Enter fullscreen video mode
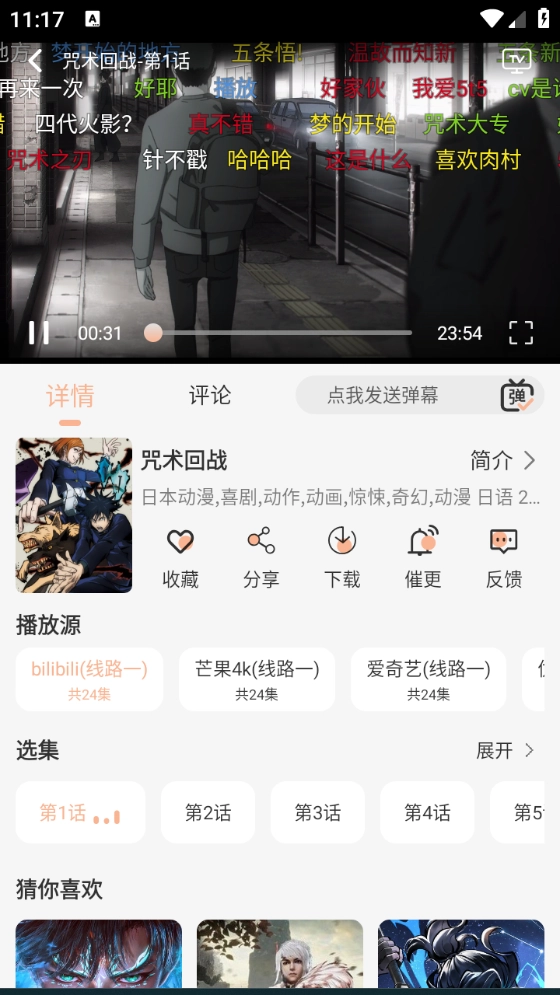The width and height of the screenshot is (560, 995). coord(521,333)
